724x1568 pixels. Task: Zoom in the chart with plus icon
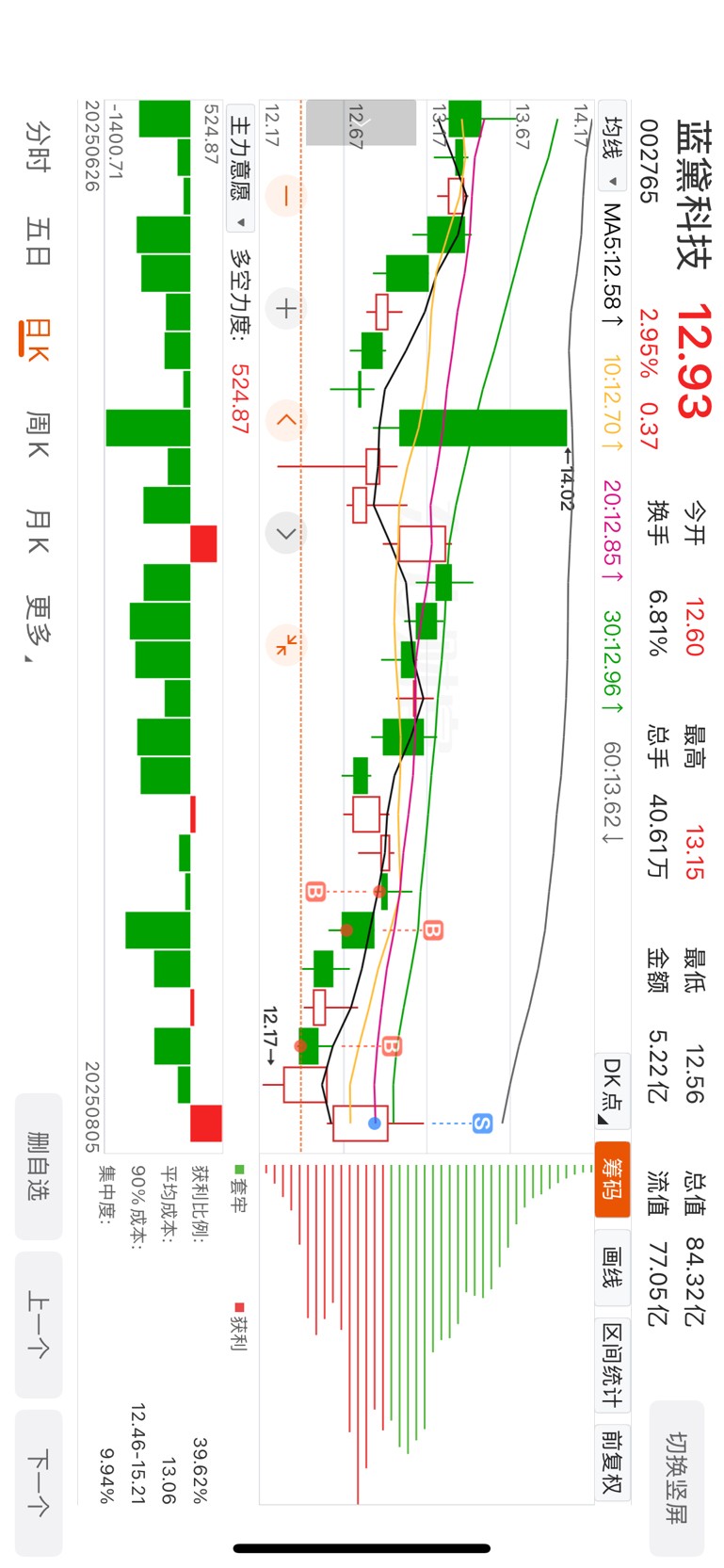[x=286, y=308]
